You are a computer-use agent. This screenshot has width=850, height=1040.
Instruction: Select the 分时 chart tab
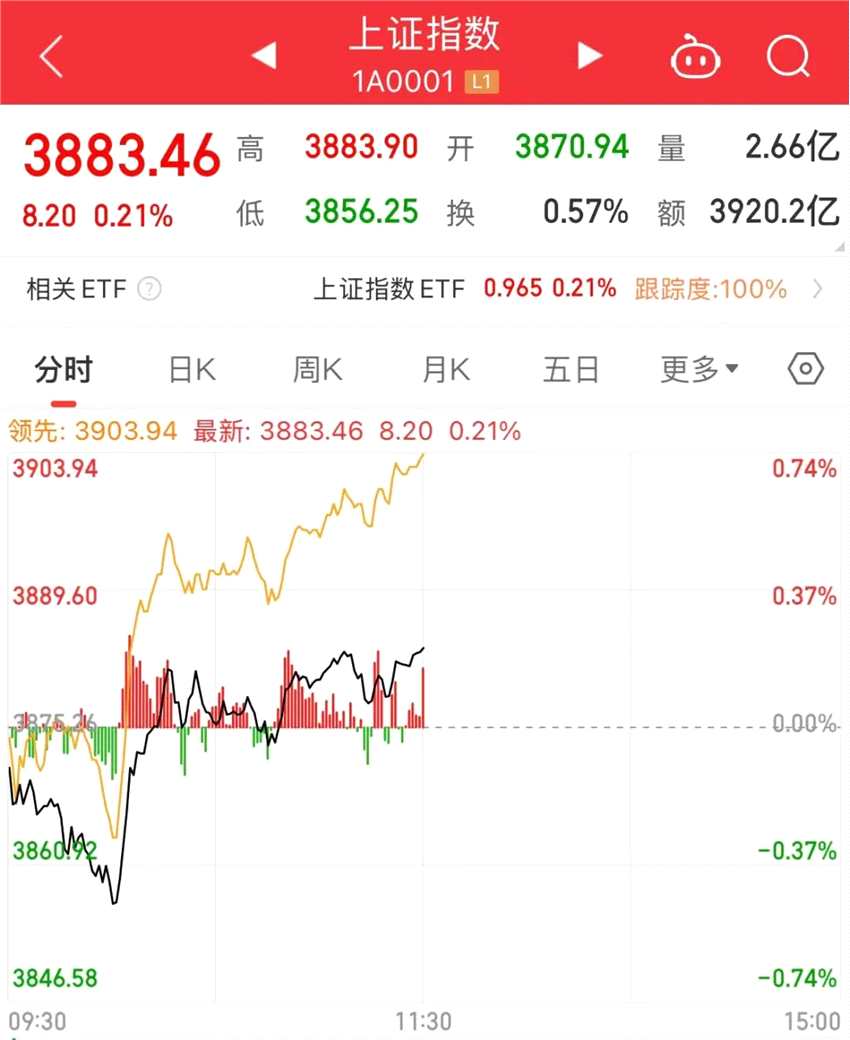63,370
